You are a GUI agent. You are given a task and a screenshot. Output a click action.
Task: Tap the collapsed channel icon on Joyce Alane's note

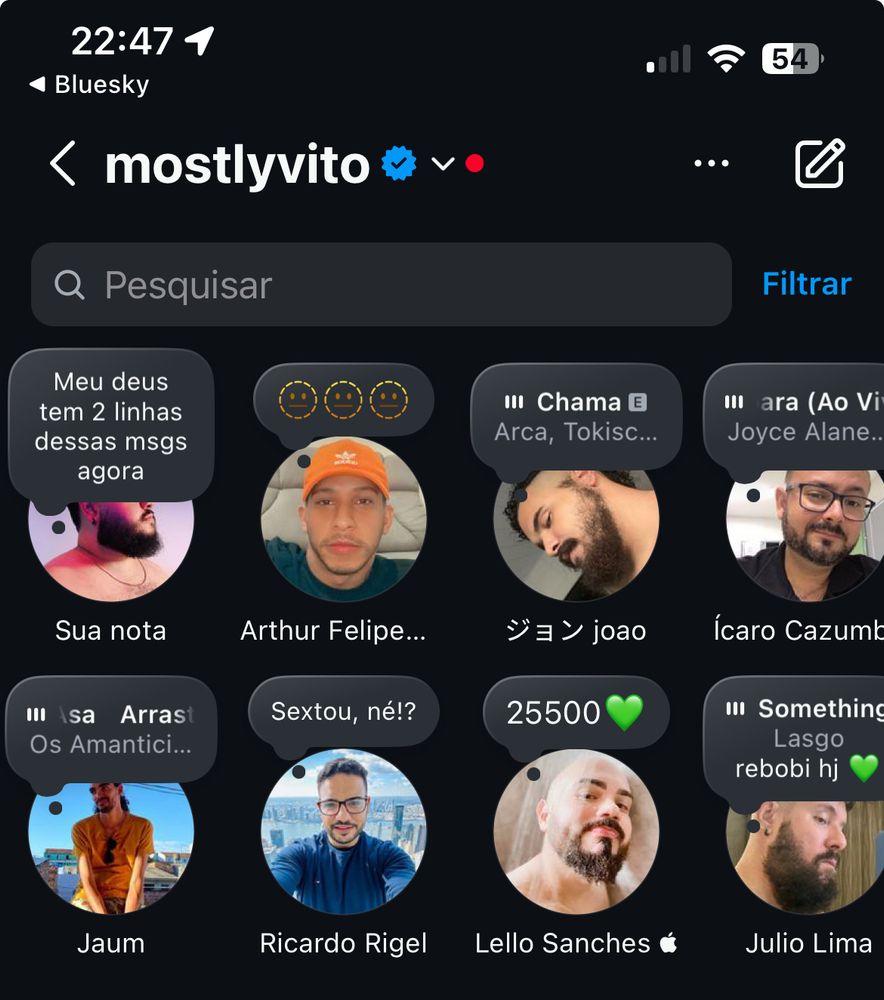(732, 402)
